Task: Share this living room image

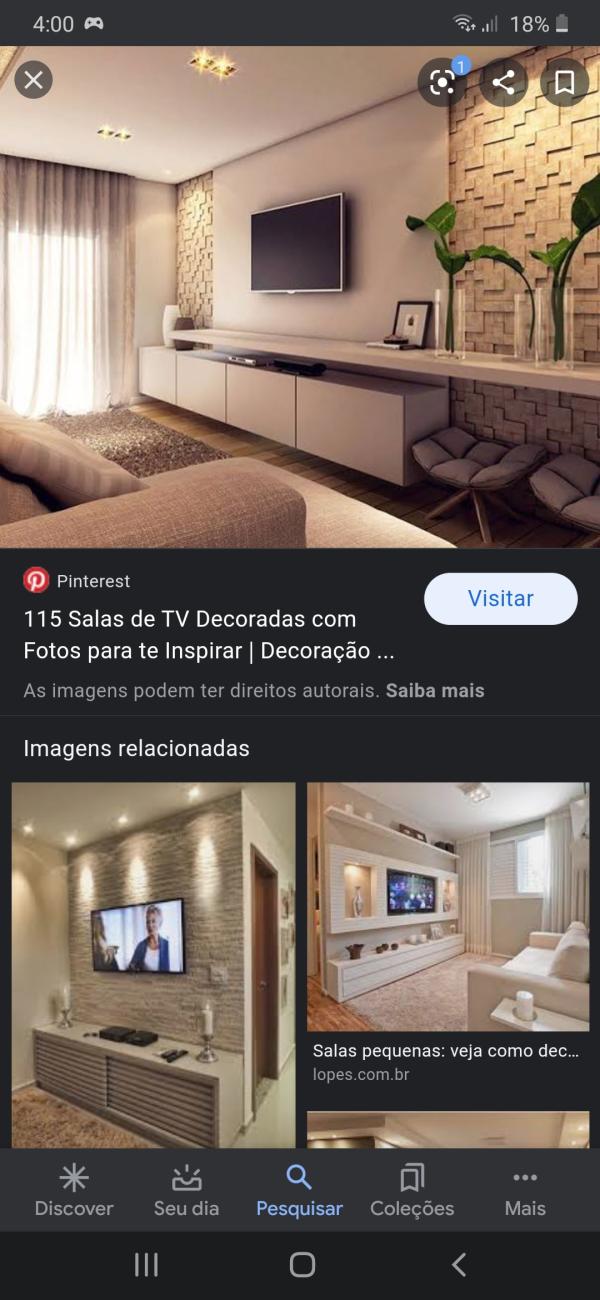Action: [x=503, y=82]
